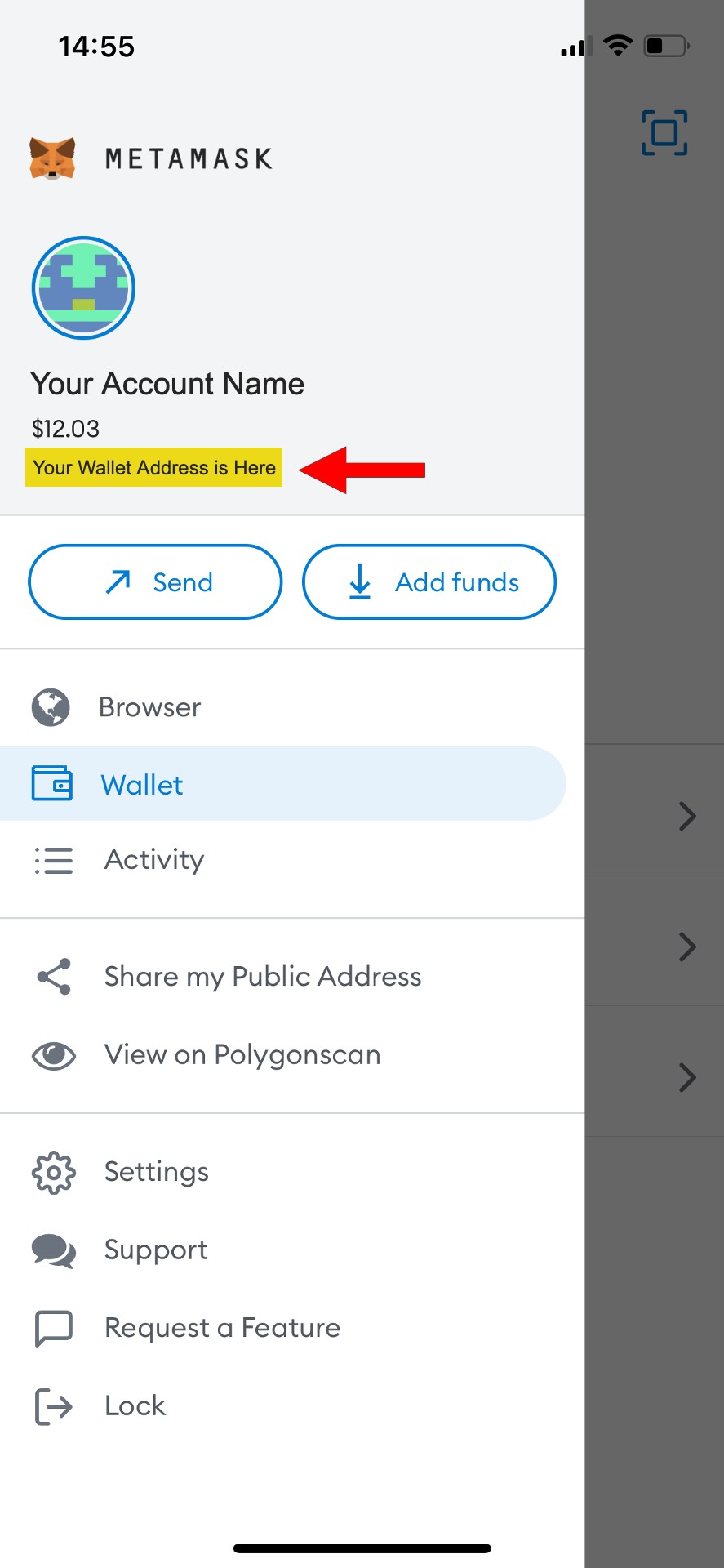The height and width of the screenshot is (1568, 724).
Task: Copy the highlighted wallet address
Action: (x=153, y=467)
